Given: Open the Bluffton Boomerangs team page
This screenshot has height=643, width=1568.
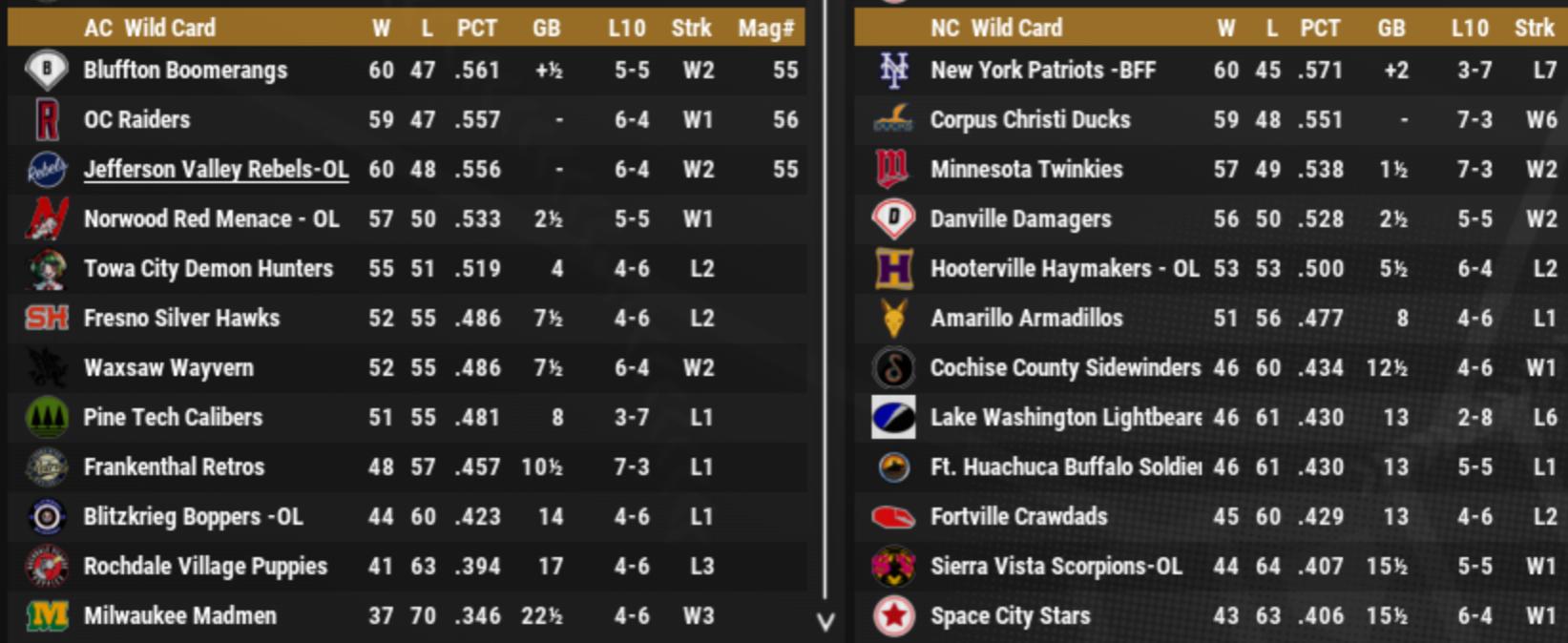Looking at the screenshot, I should coord(185,71).
